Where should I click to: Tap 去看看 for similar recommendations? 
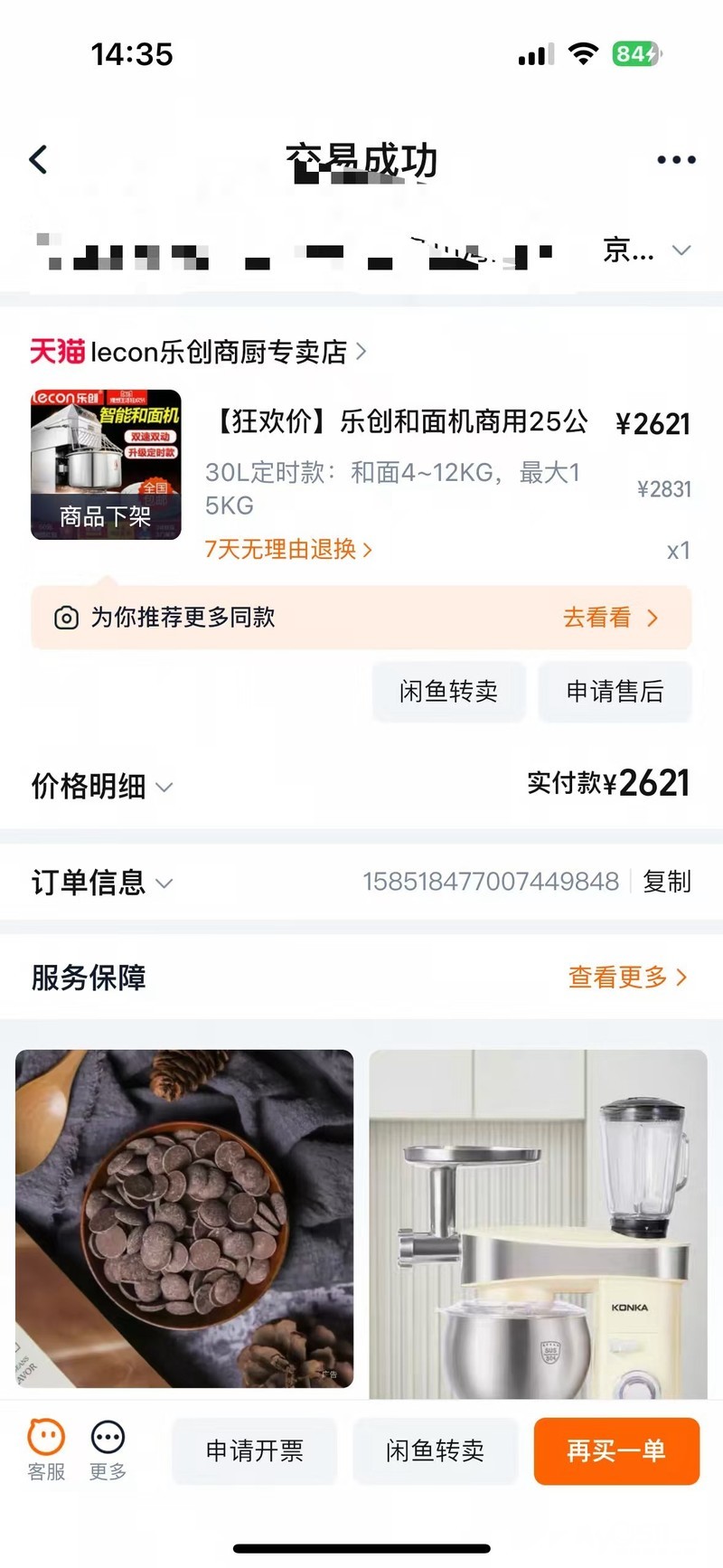coord(610,618)
